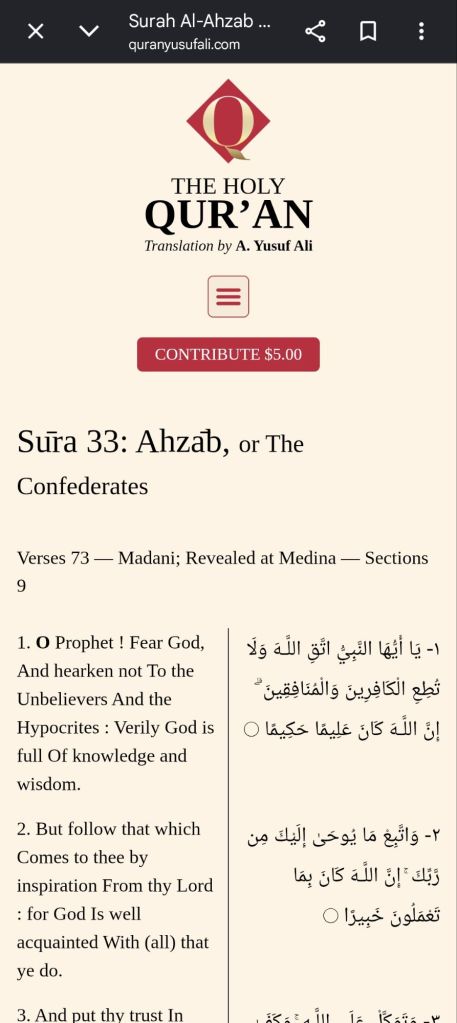Go to the Holy Qur'an site logo
The width and height of the screenshot is (457, 1023).
tap(228, 166)
